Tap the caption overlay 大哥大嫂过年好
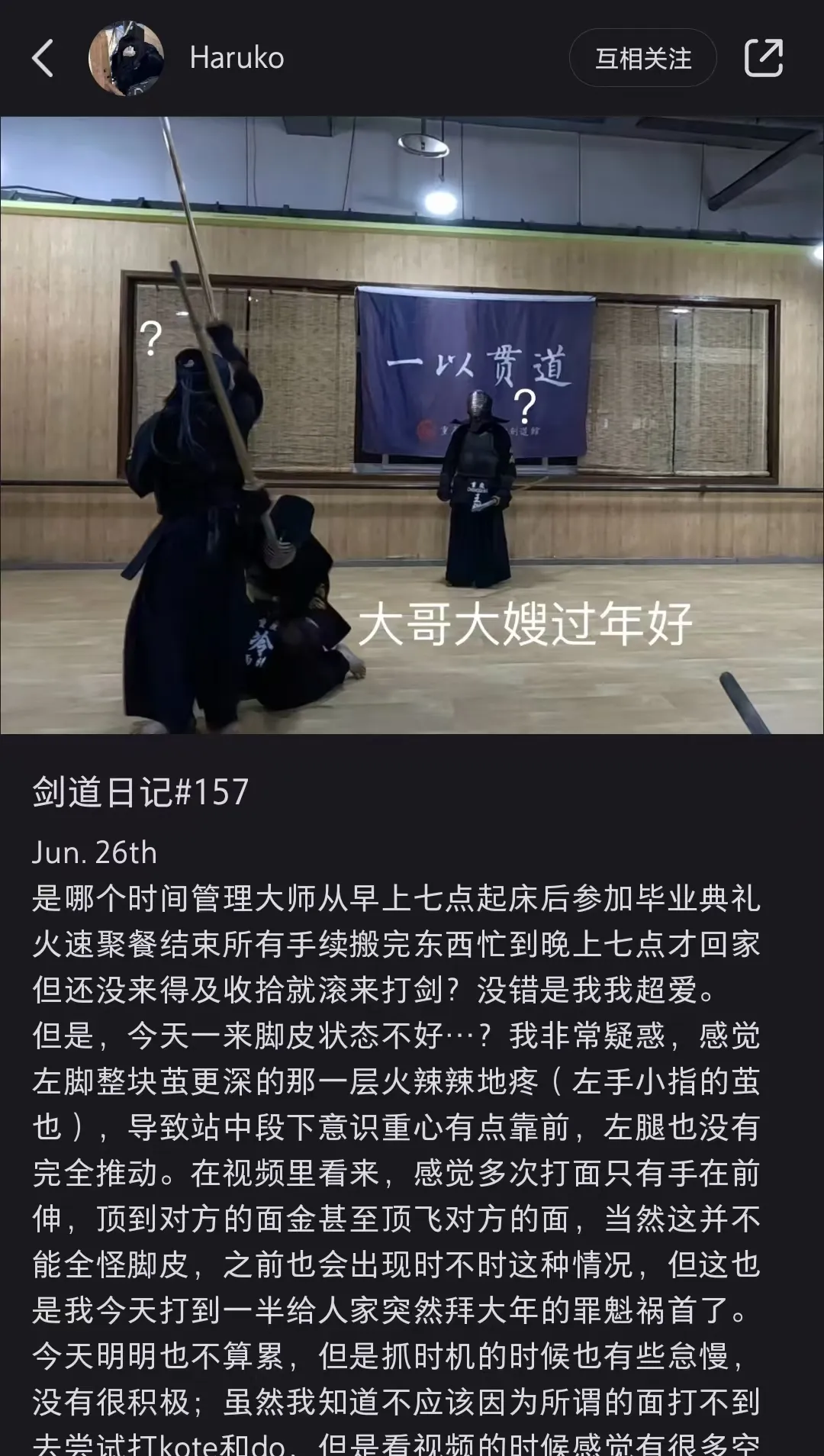This screenshot has width=824, height=1456. pyautogui.click(x=523, y=624)
